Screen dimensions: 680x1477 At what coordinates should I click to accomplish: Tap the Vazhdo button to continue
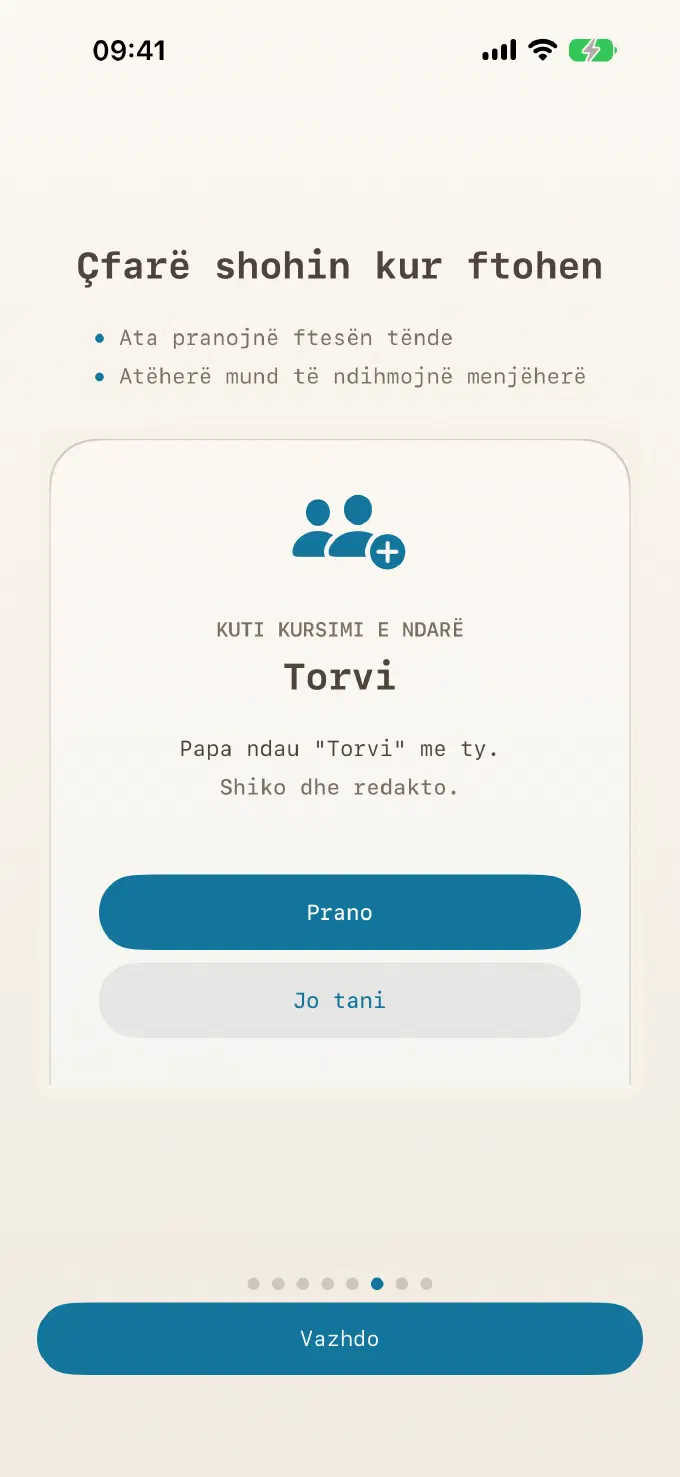[340, 1338]
